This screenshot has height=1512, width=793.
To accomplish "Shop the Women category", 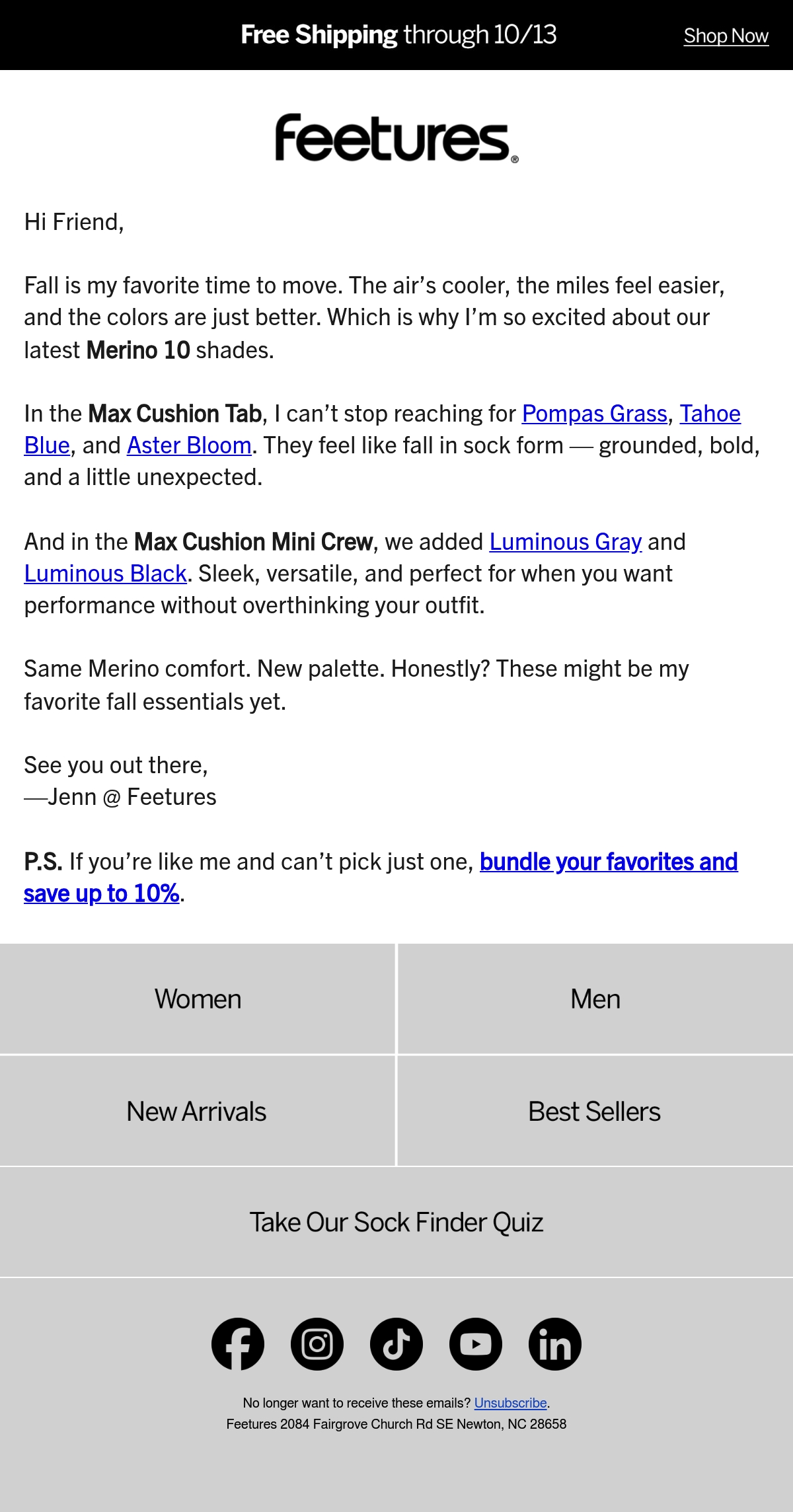I will tap(198, 999).
